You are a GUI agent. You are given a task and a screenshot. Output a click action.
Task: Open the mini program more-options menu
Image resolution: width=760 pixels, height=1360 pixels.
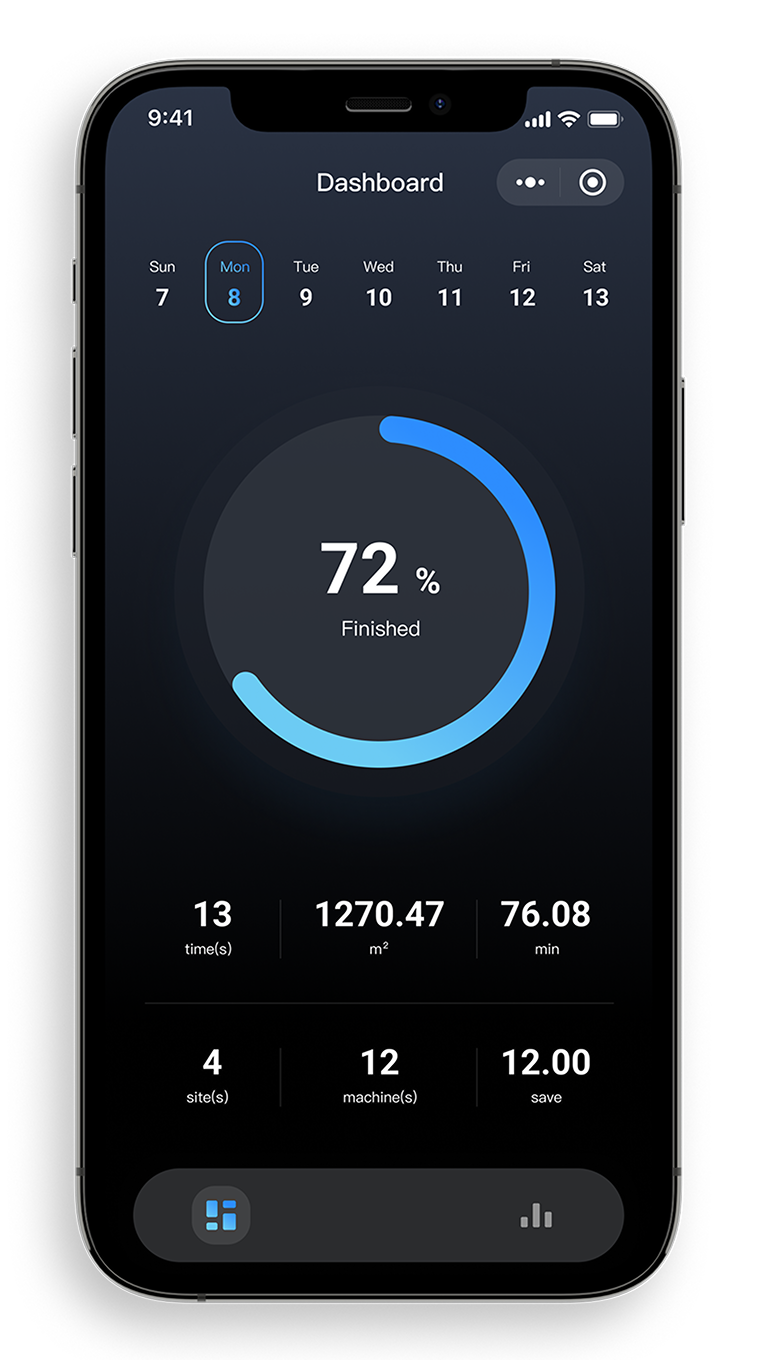point(530,183)
